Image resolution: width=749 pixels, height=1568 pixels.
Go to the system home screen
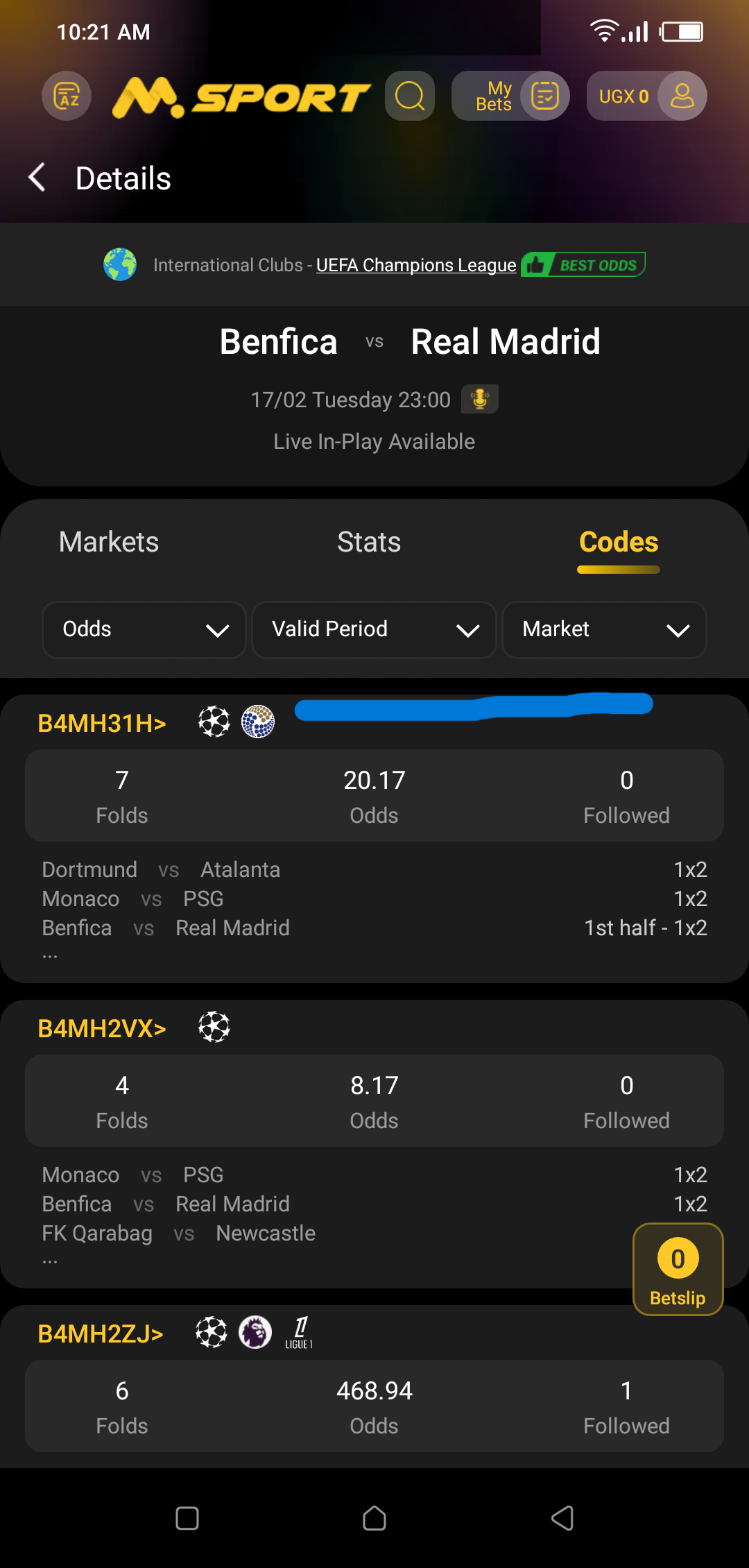tap(374, 1518)
